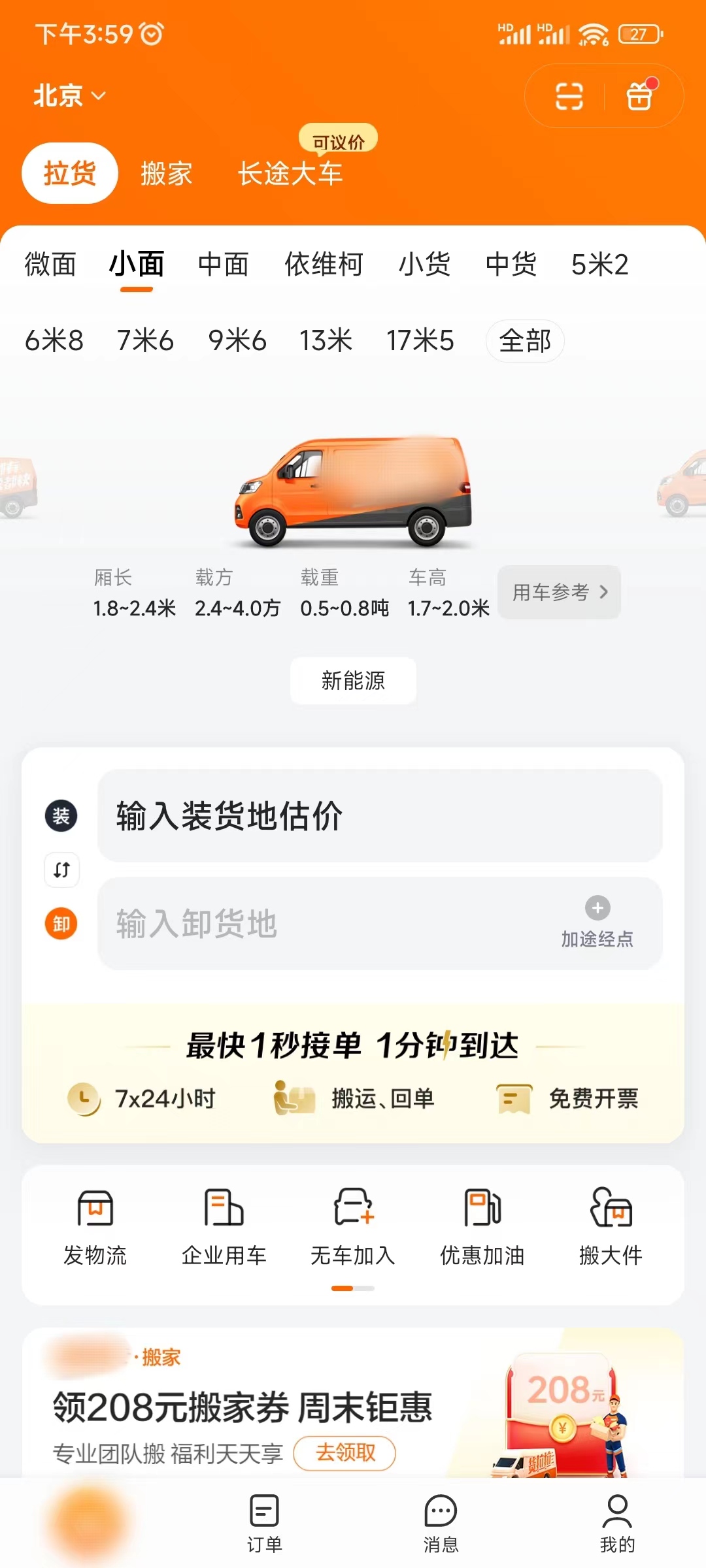The width and height of the screenshot is (706, 1568).
Task: Tap the 去领取 coupon claim button
Action: (x=344, y=1454)
